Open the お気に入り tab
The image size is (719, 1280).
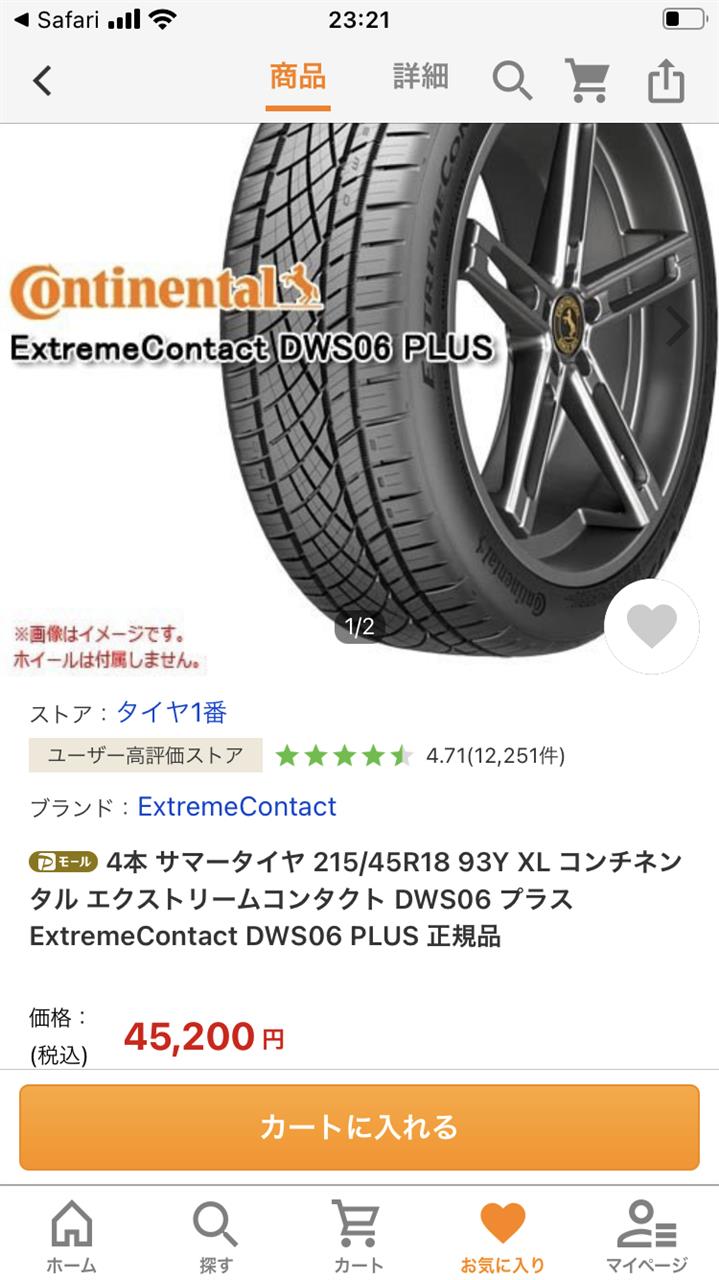[x=502, y=1236]
